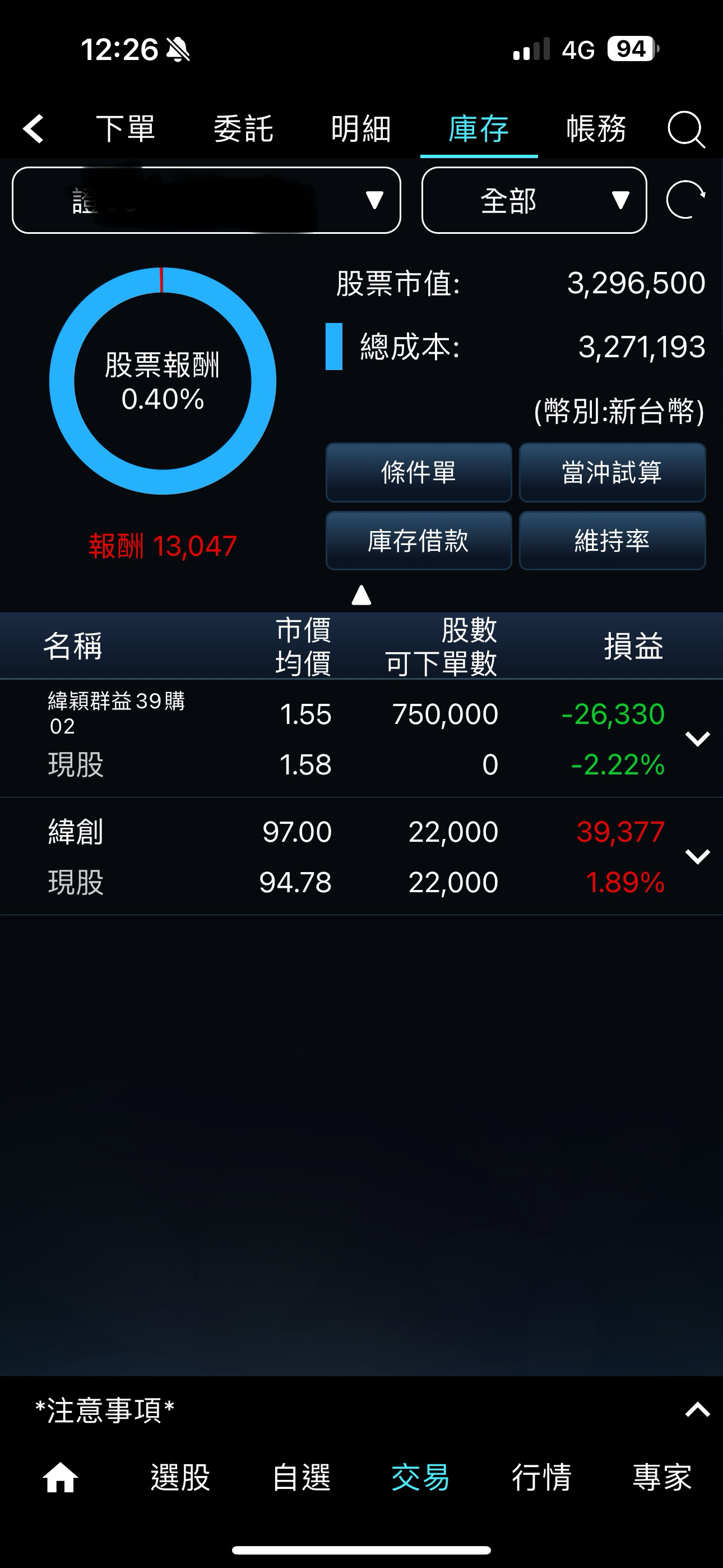Go back using the top-left arrow
The image size is (723, 1568).
[x=34, y=129]
